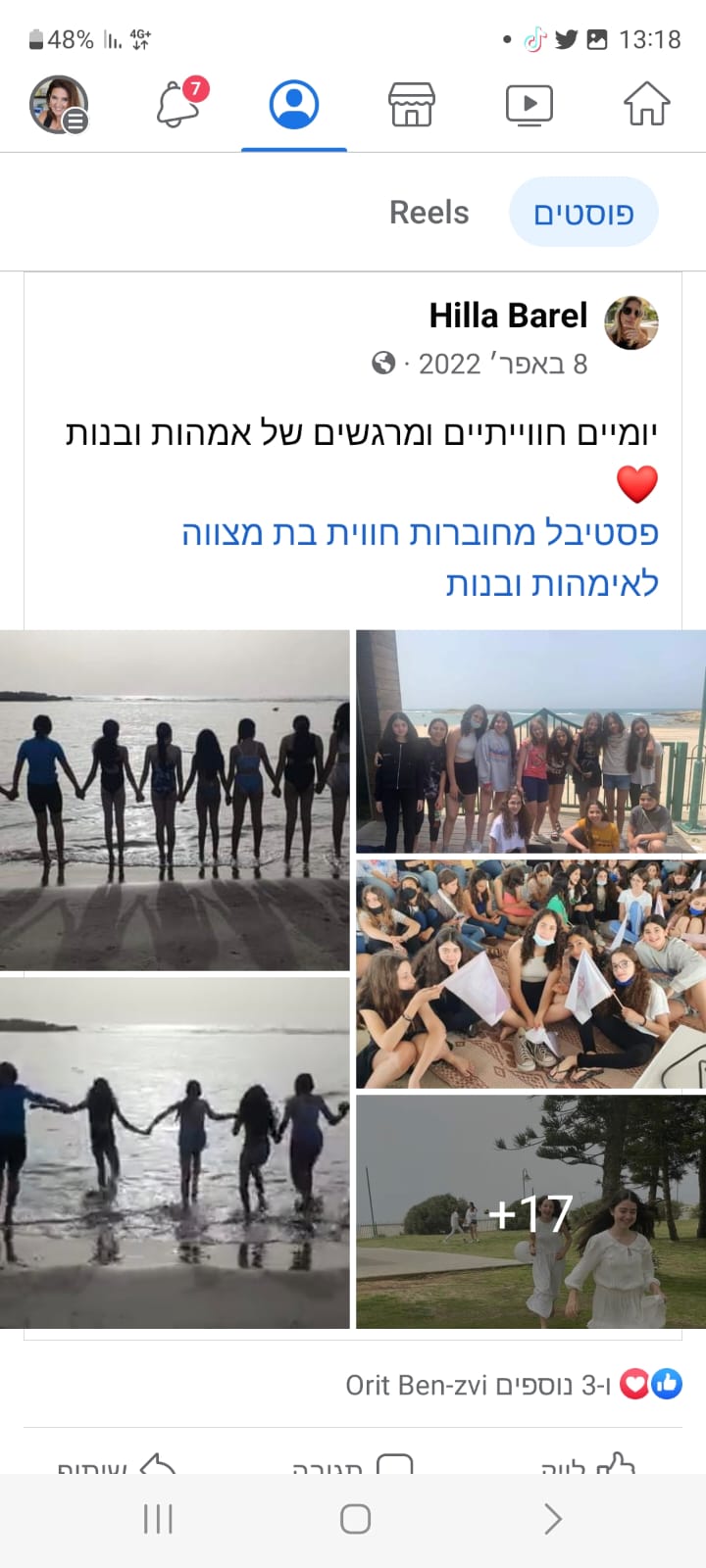Open the photo of girls with white flags

[x=530, y=974]
